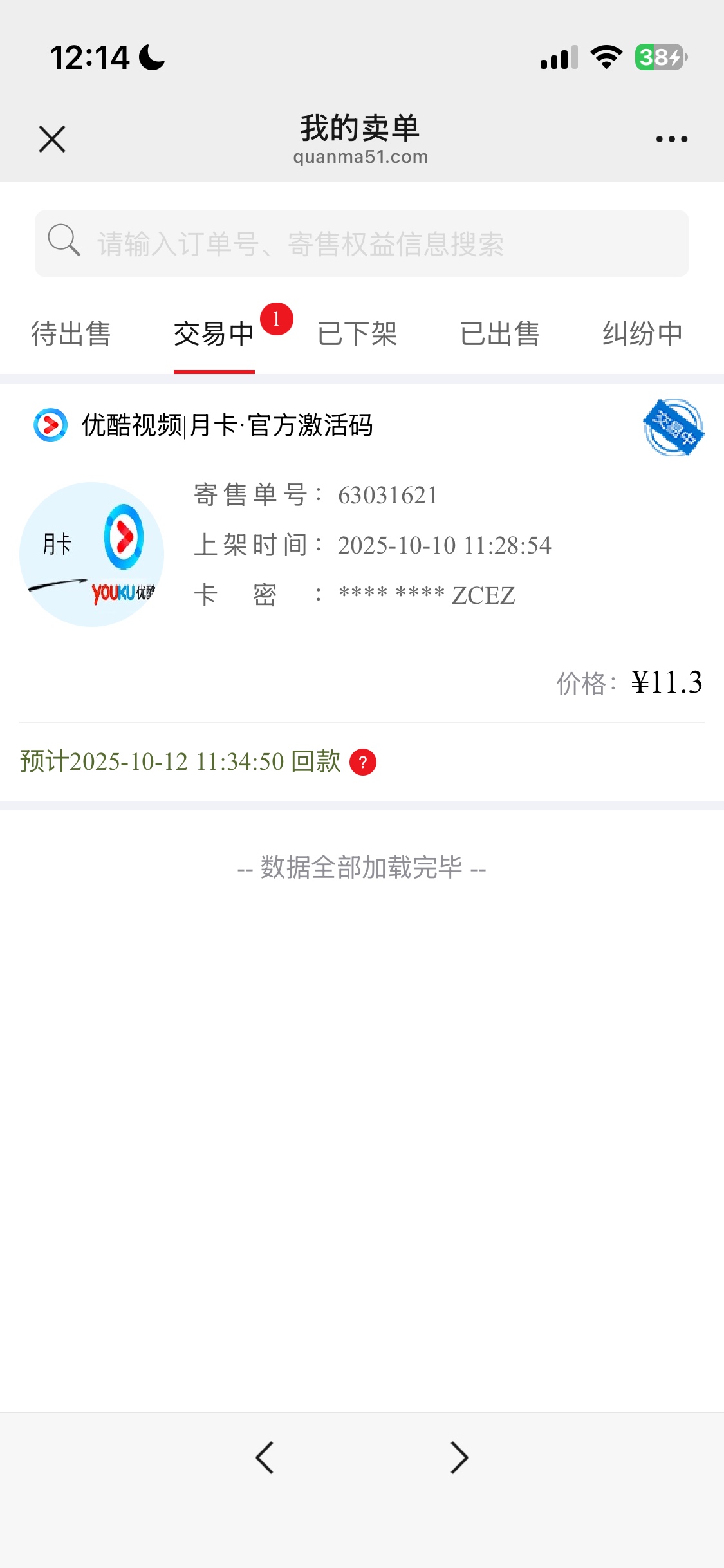Open the 纠纷中 tab
Image resolution: width=724 pixels, height=1568 pixels.
pos(642,334)
